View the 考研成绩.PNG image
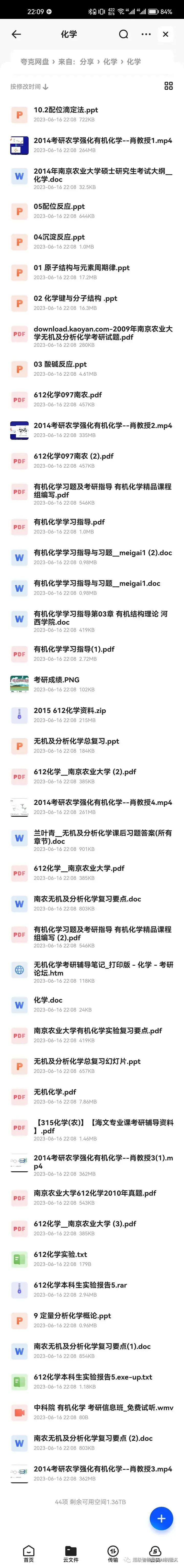Screen dimensions: 184x1568 pos(57,680)
